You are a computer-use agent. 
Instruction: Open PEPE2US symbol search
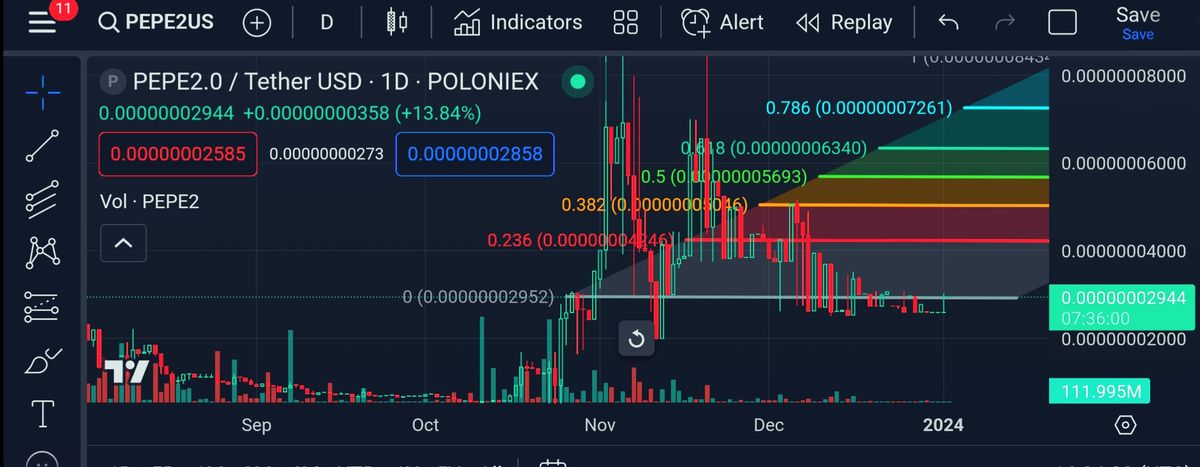pos(156,22)
